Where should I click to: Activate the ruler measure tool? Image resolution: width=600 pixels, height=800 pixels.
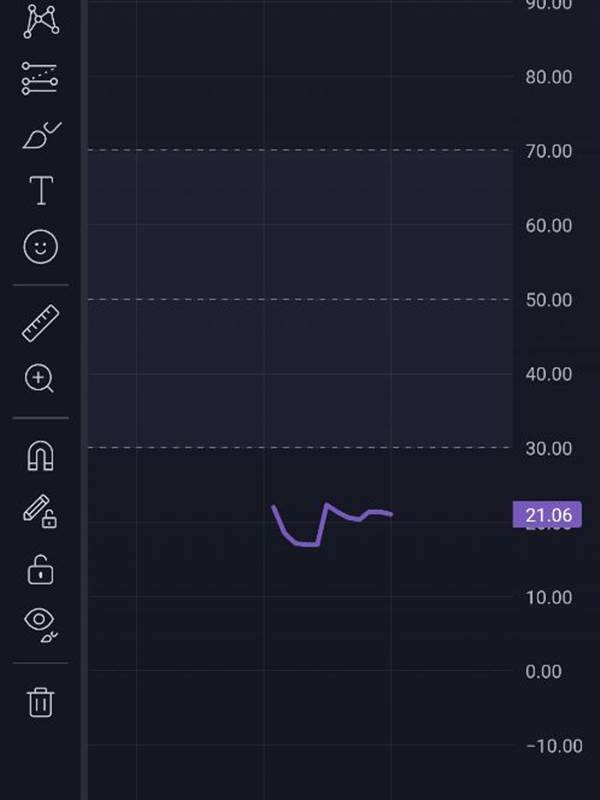pyautogui.click(x=40, y=323)
